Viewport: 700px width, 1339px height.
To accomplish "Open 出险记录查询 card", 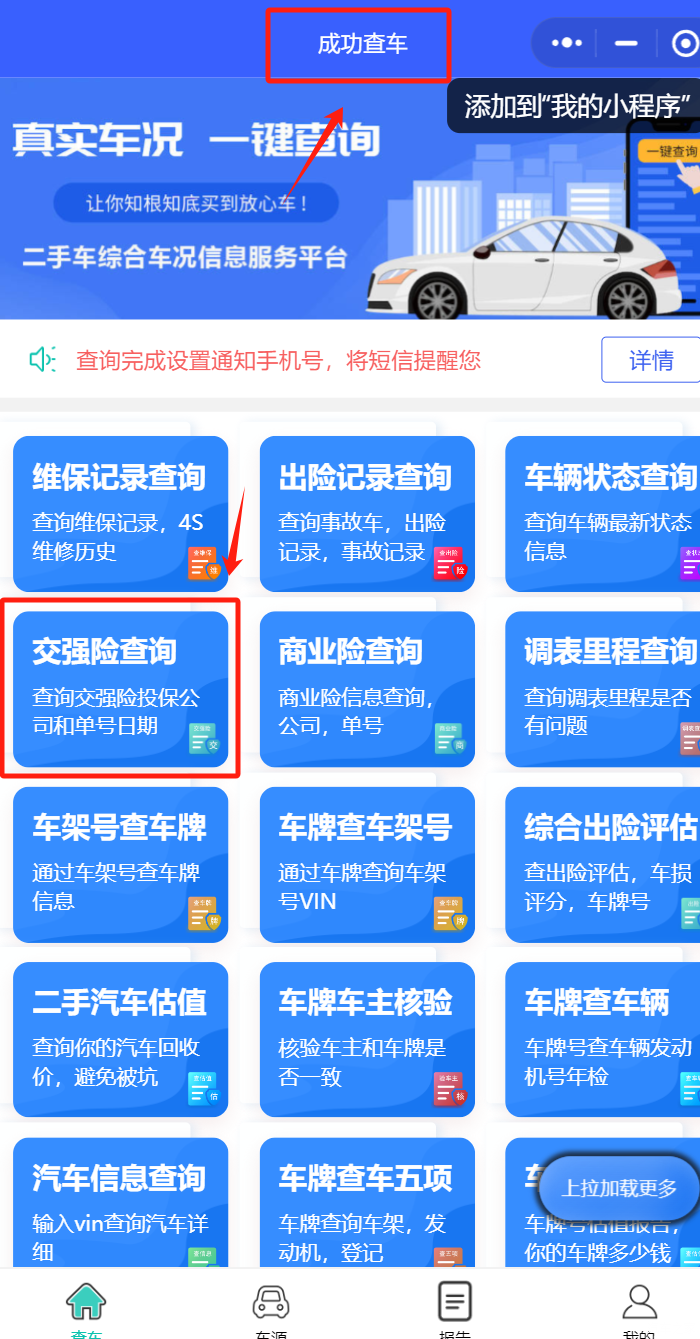I will point(366,513).
